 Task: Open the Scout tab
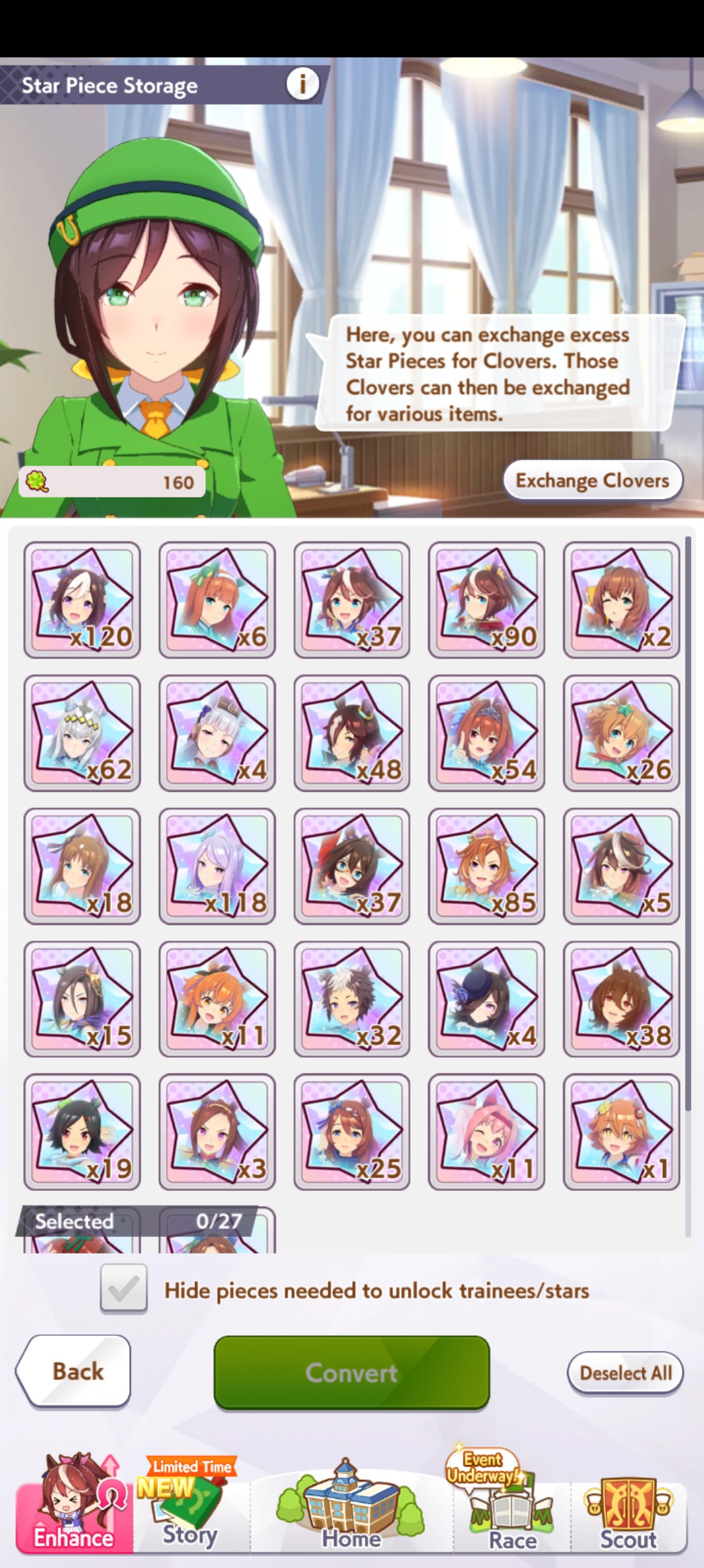point(628,1511)
